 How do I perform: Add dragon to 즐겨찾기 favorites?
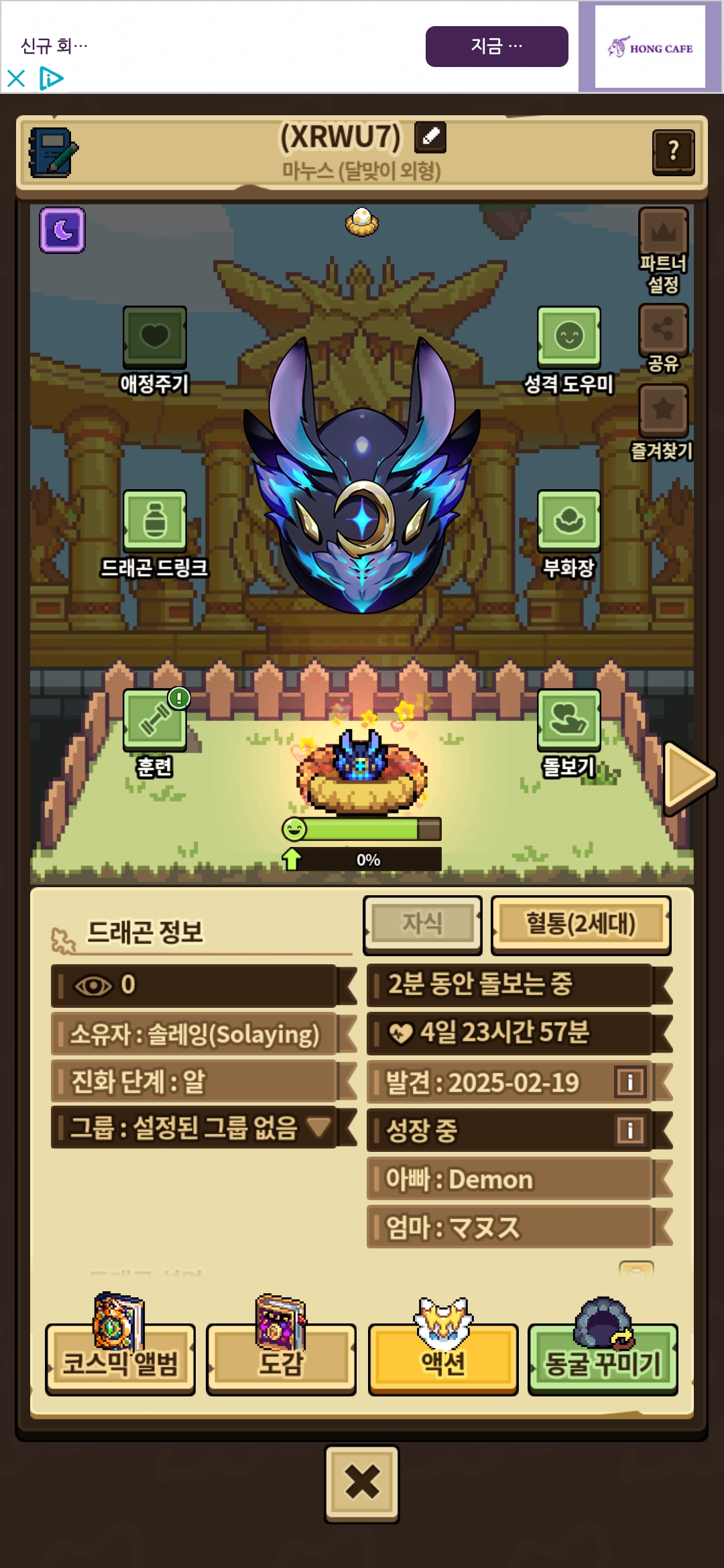click(663, 410)
